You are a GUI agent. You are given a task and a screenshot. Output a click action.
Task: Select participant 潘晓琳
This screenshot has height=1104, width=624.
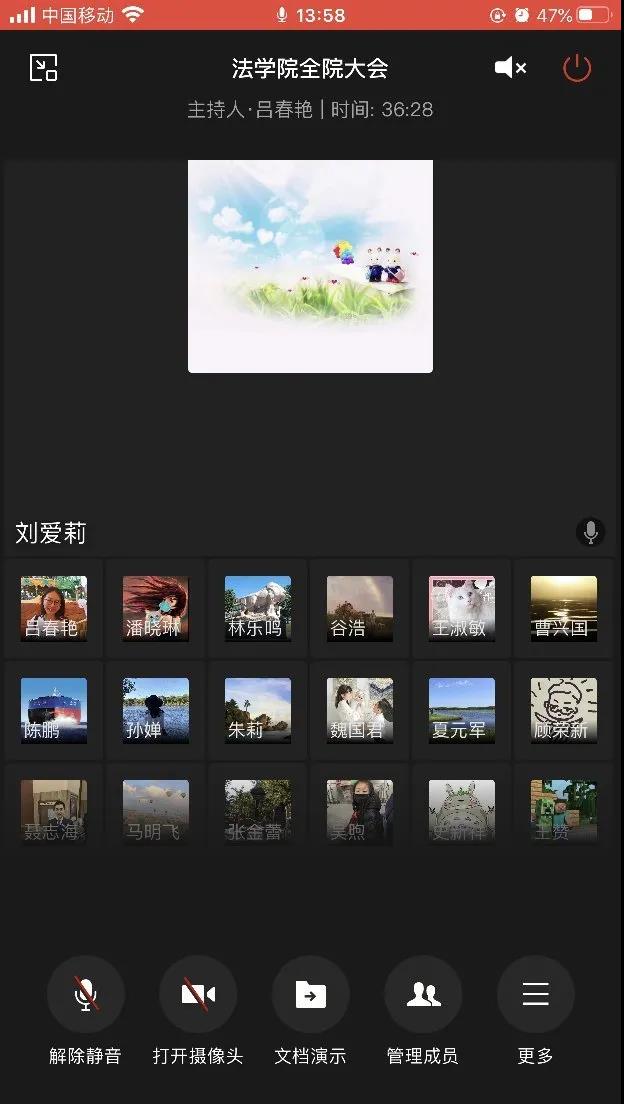pyautogui.click(x=156, y=608)
